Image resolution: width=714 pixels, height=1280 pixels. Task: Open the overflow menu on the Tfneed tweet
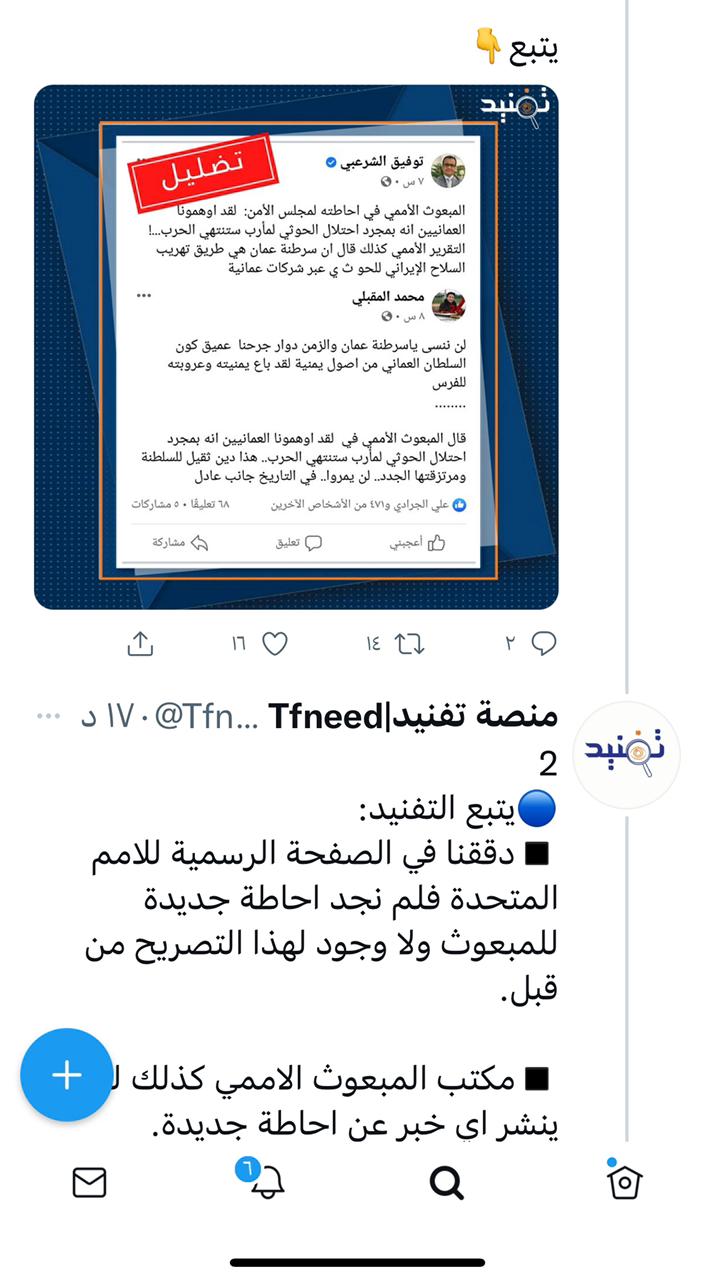pyautogui.click(x=48, y=716)
